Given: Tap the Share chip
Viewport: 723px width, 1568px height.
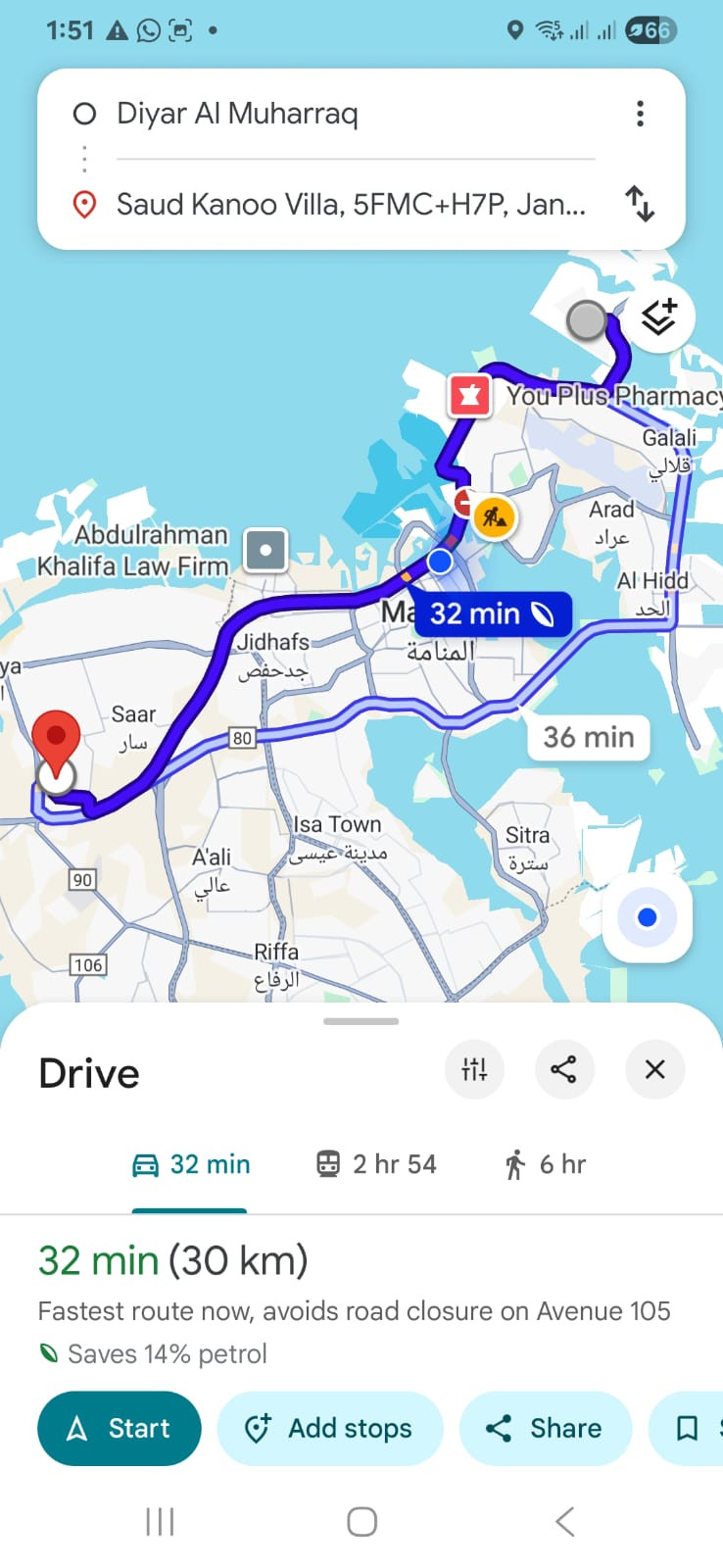Looking at the screenshot, I should [x=546, y=1428].
